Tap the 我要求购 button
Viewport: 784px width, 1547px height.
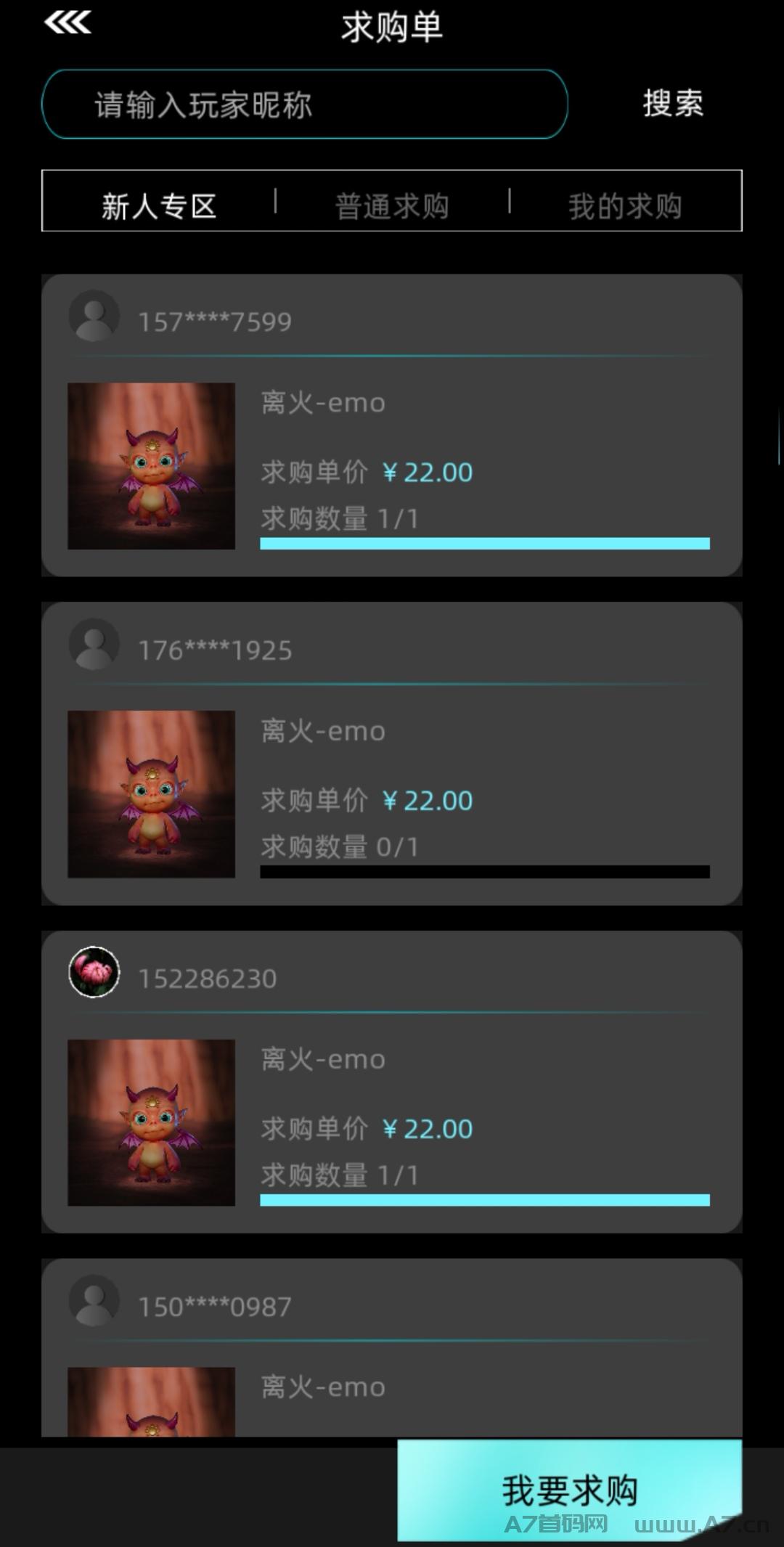click(570, 1490)
